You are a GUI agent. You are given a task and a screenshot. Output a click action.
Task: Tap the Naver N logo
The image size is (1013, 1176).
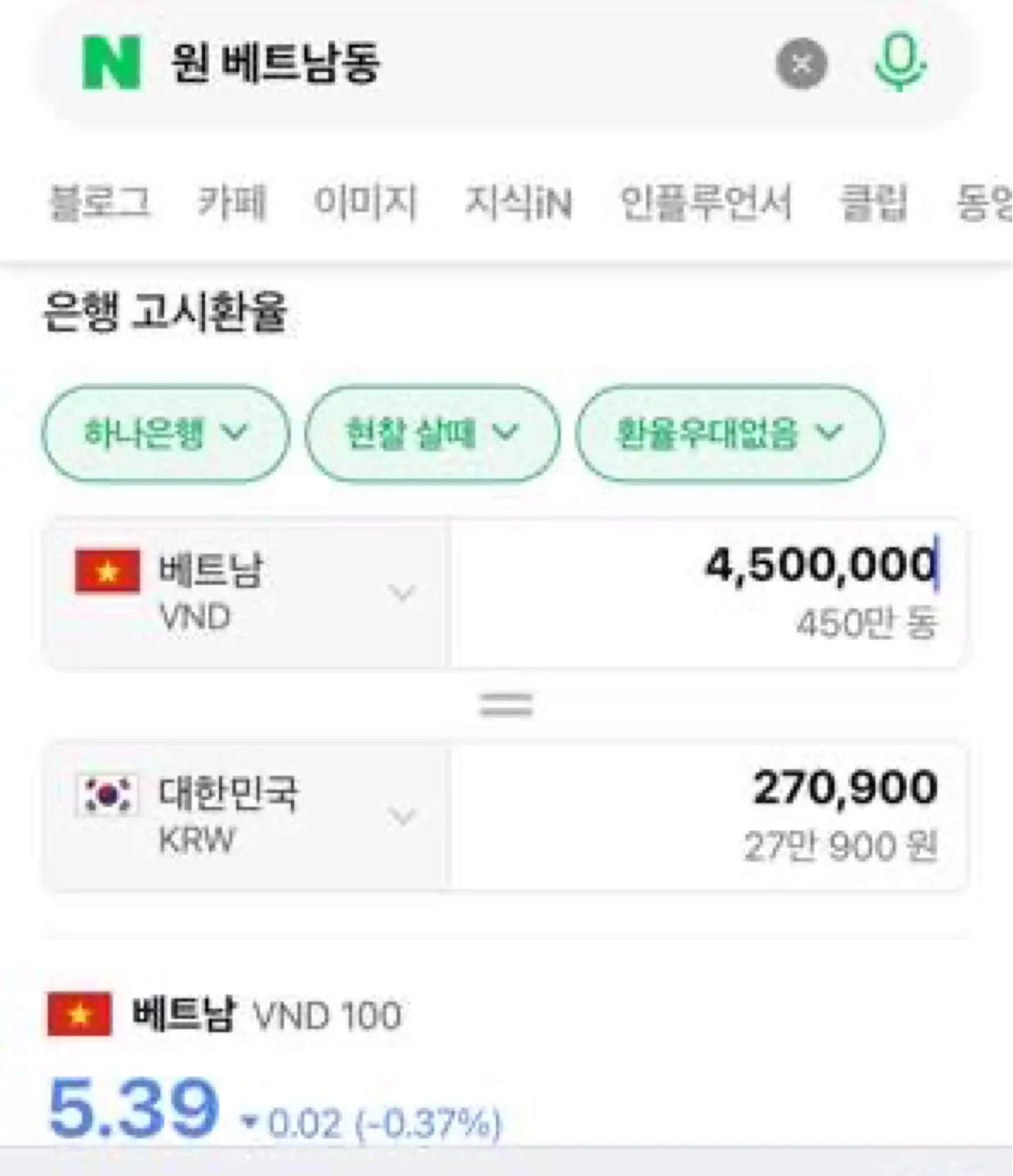tap(112, 62)
